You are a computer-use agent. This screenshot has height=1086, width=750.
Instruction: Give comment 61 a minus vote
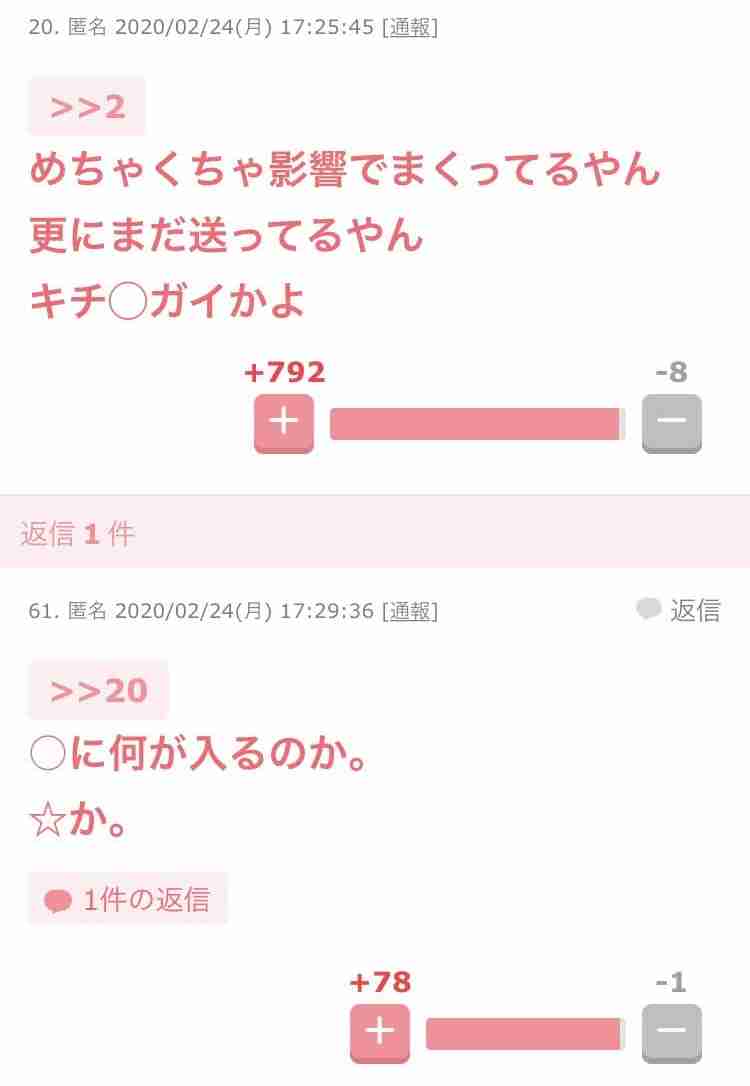tap(672, 1032)
